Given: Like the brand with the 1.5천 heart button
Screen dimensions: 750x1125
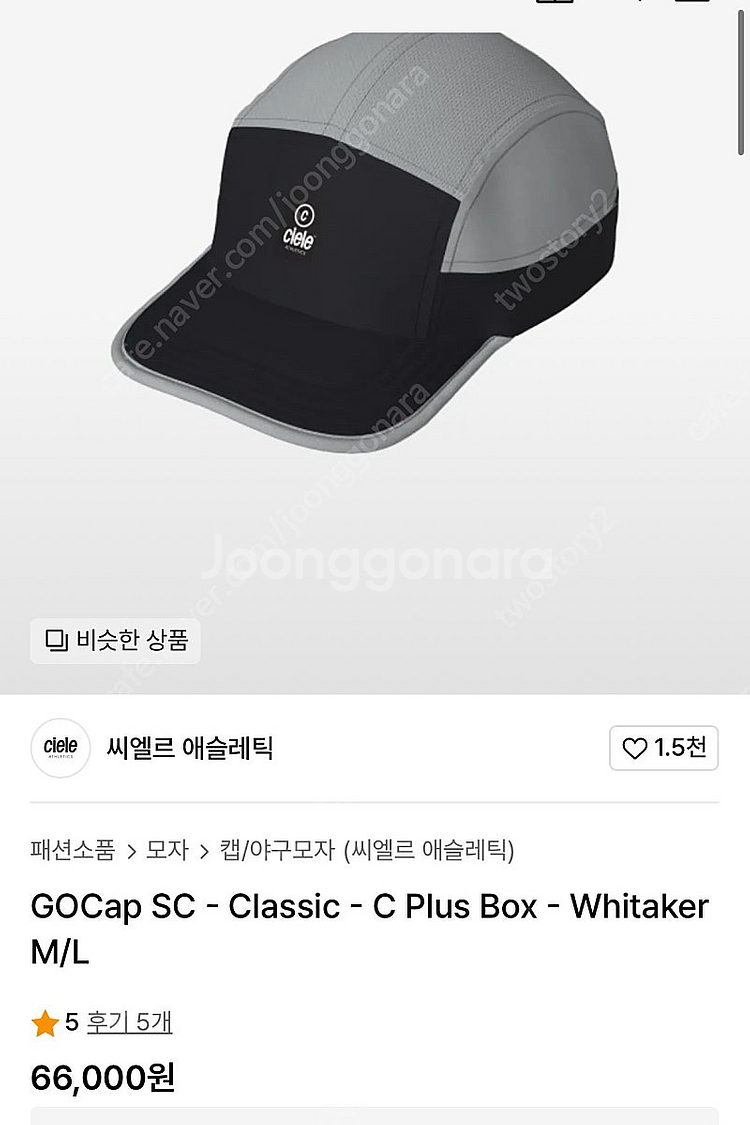Looking at the screenshot, I should click(664, 748).
